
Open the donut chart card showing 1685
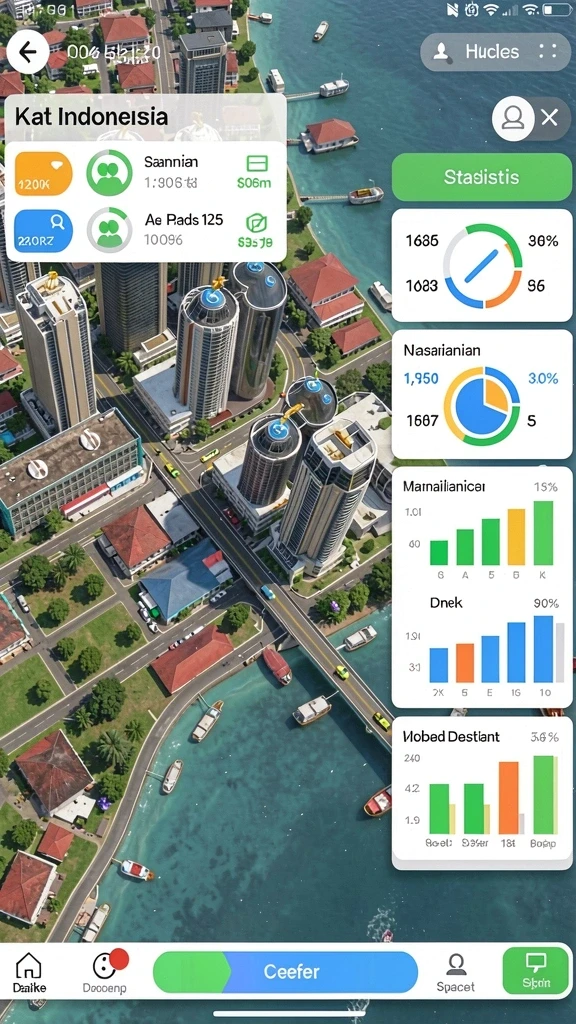pyautogui.click(x=481, y=265)
